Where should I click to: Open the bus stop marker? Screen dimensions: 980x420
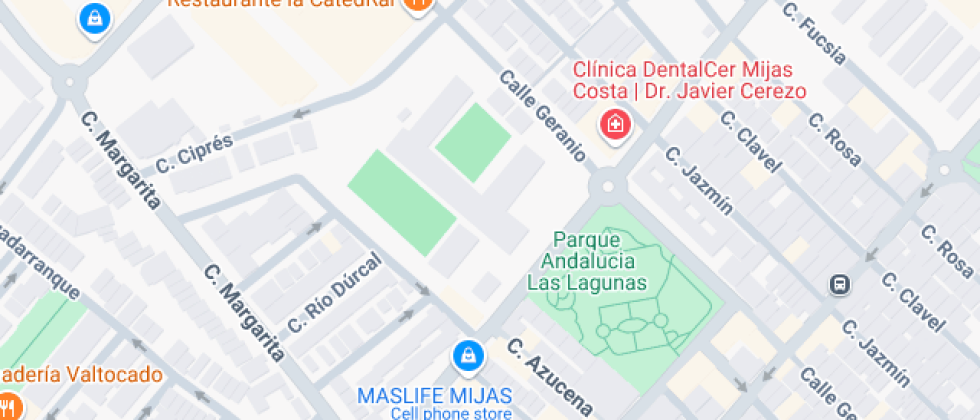840,285
